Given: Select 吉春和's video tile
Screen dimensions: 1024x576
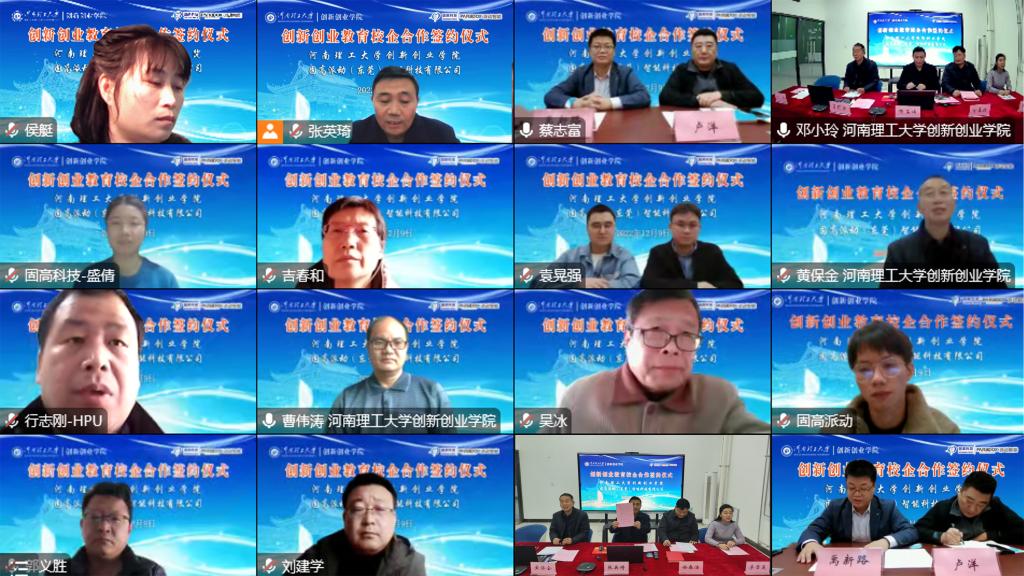Looking at the screenshot, I should coord(385,216).
